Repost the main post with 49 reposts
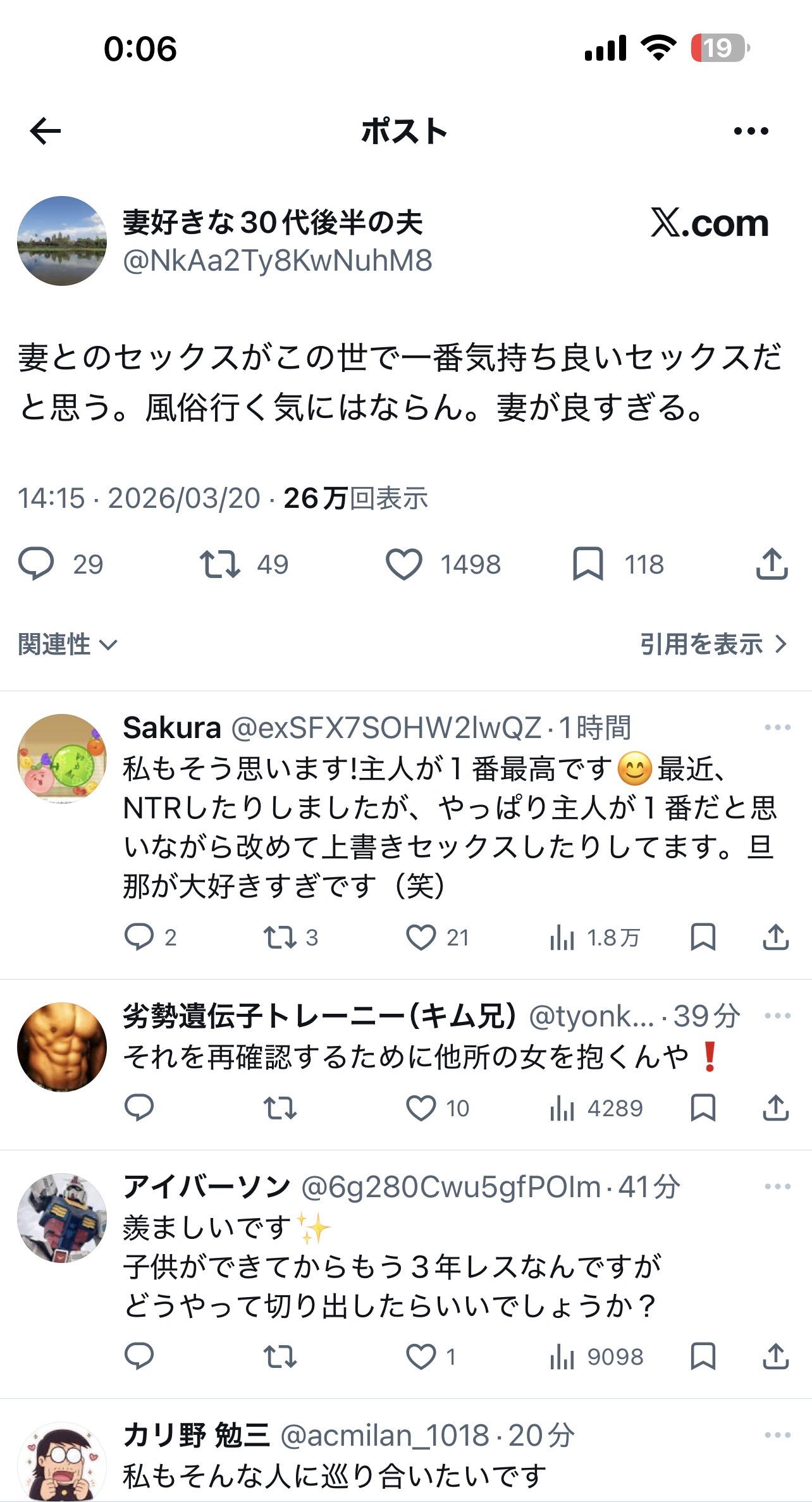812x1502 pixels. click(219, 563)
